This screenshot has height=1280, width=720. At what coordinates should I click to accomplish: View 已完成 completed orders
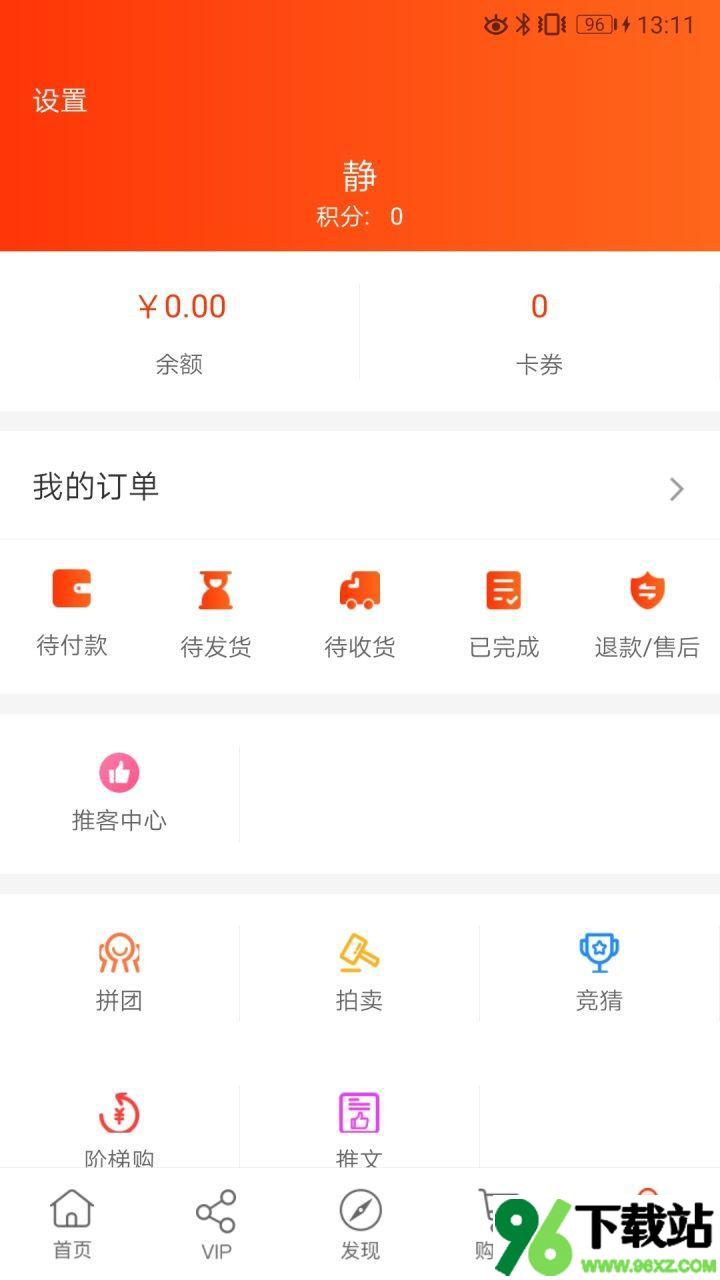504,613
